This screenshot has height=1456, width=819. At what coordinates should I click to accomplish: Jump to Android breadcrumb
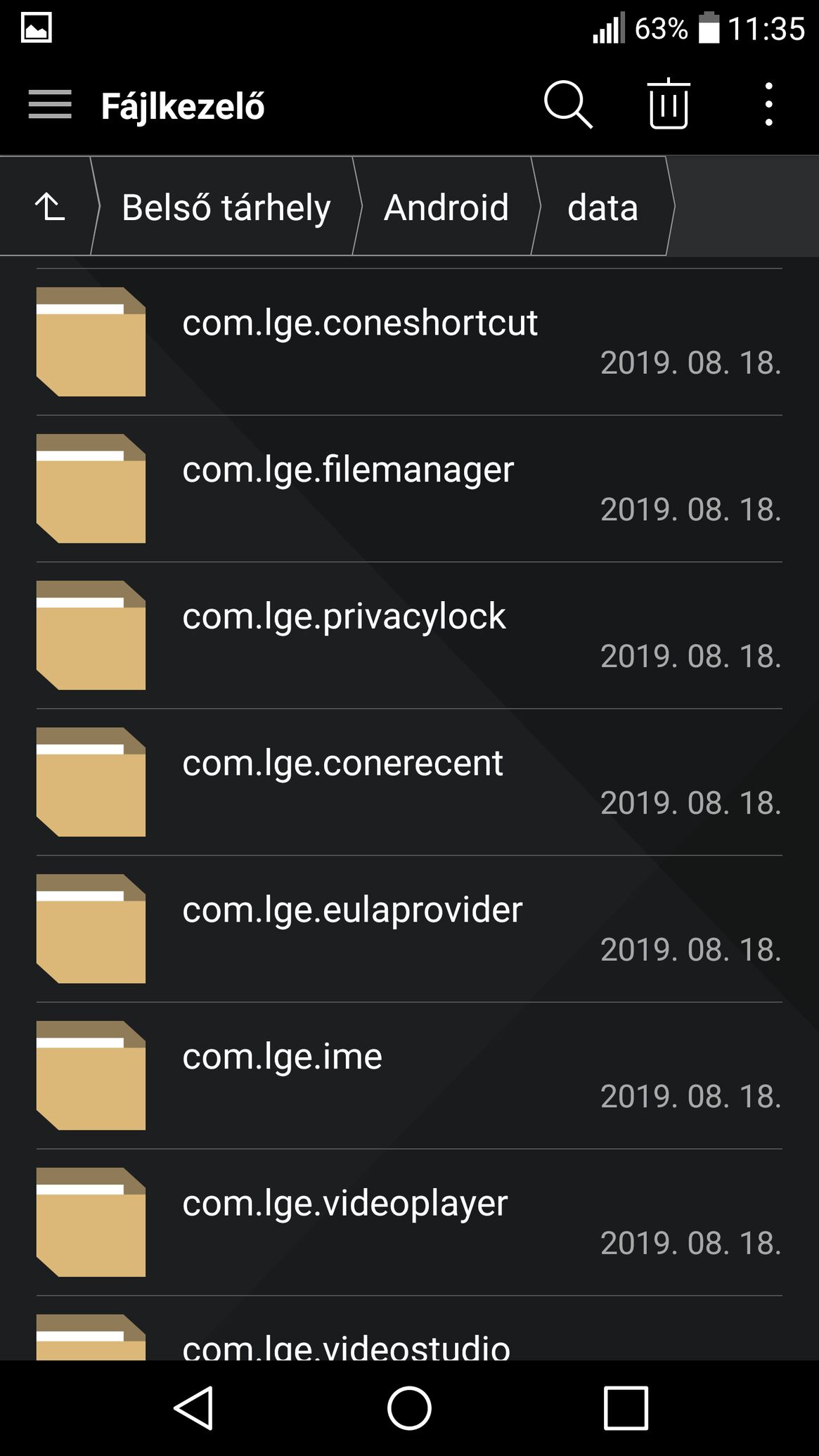click(x=446, y=207)
